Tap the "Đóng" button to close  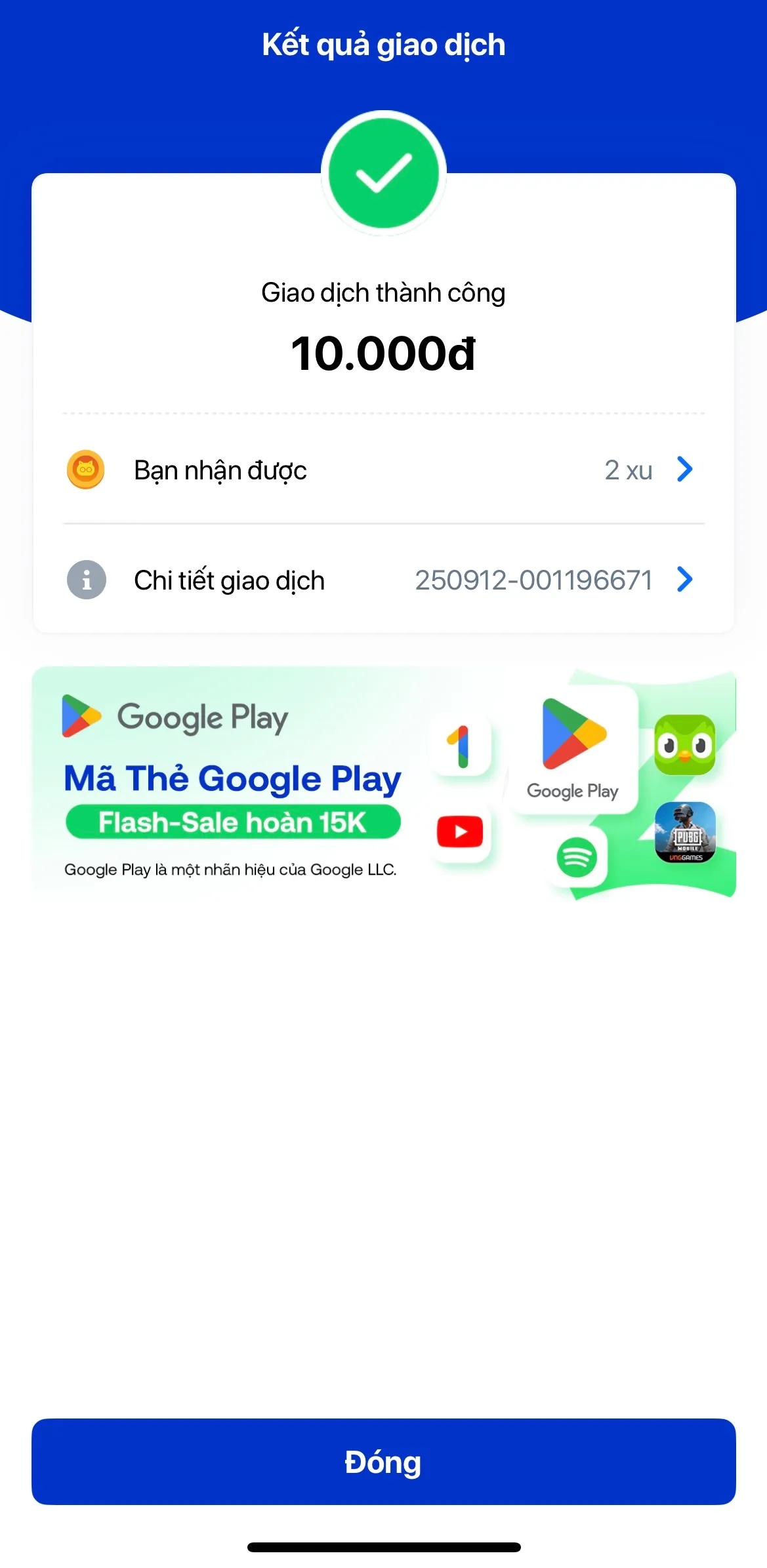pos(383,1461)
